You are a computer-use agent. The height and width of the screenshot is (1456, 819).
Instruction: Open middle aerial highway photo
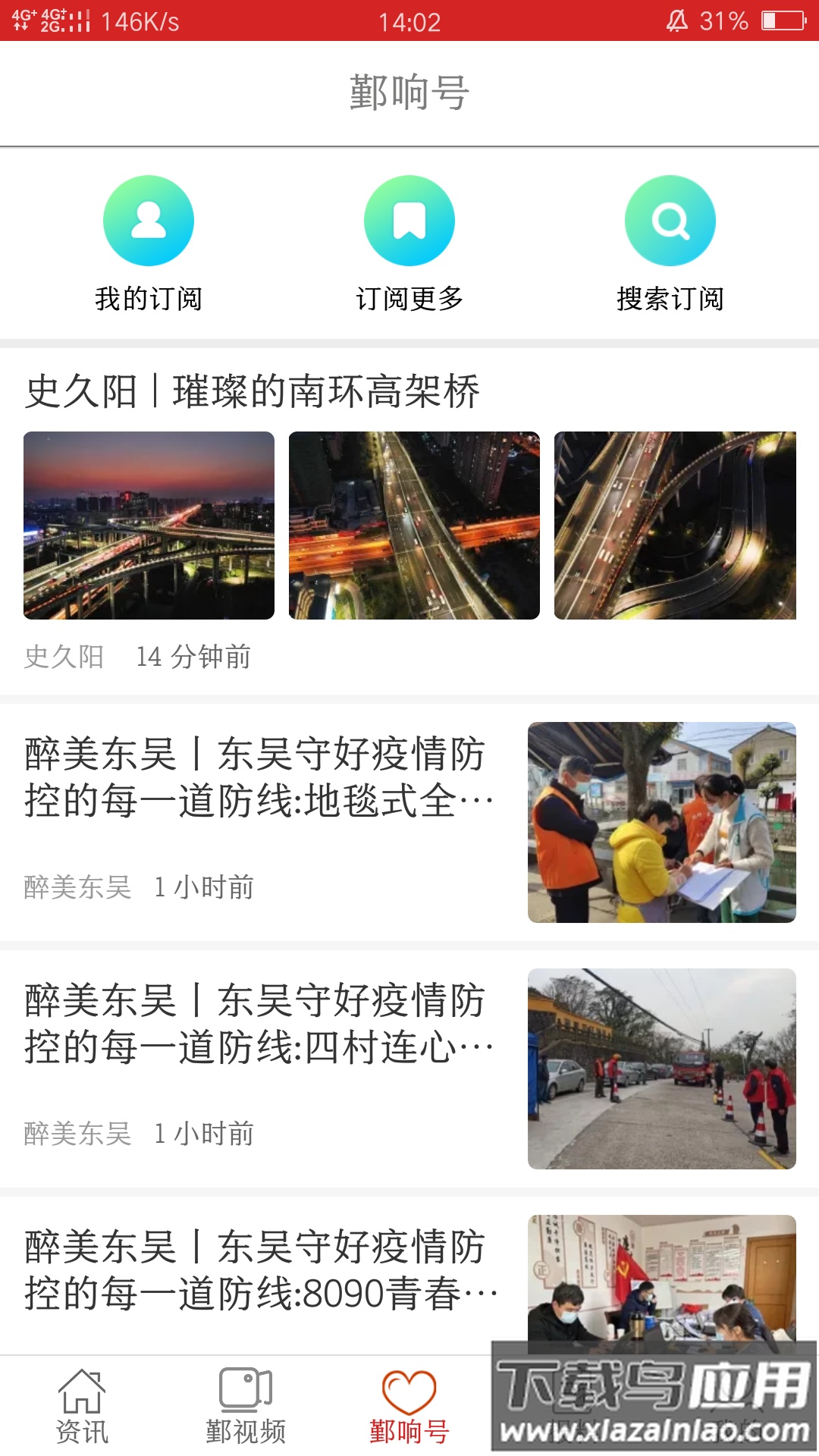point(415,526)
